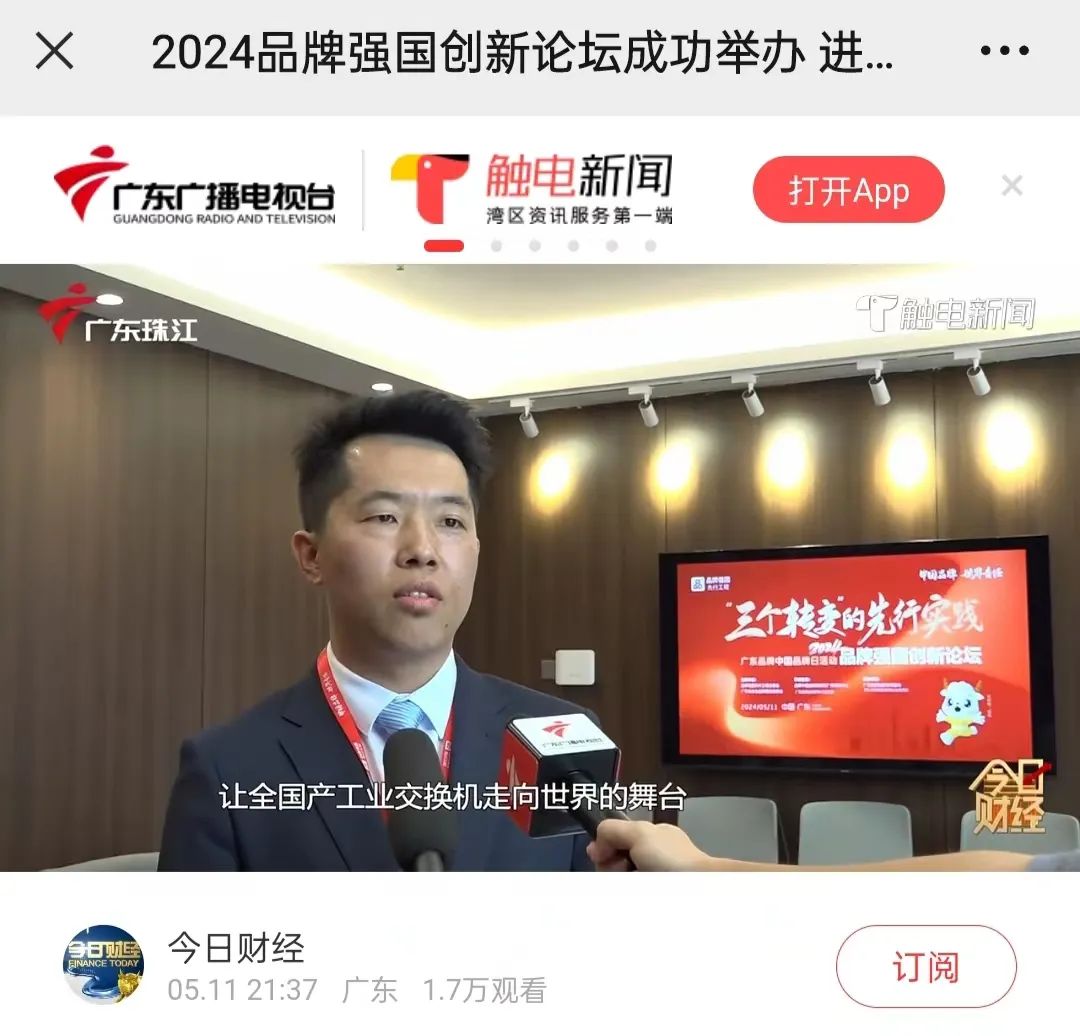1080x1036 pixels.
Task: Open the 今日财经 channel profile
Action: 104,964
